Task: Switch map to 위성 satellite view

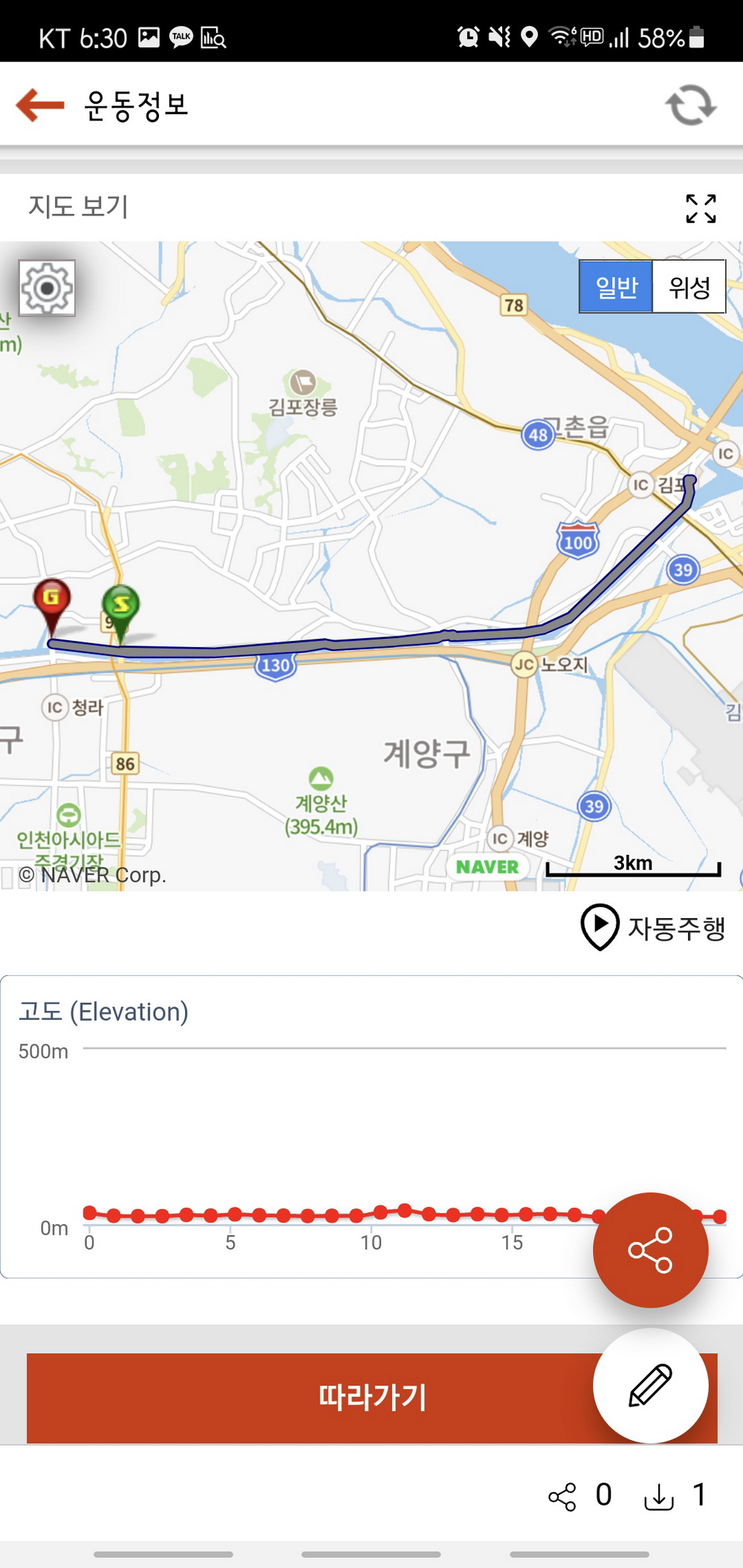Action: tap(689, 287)
